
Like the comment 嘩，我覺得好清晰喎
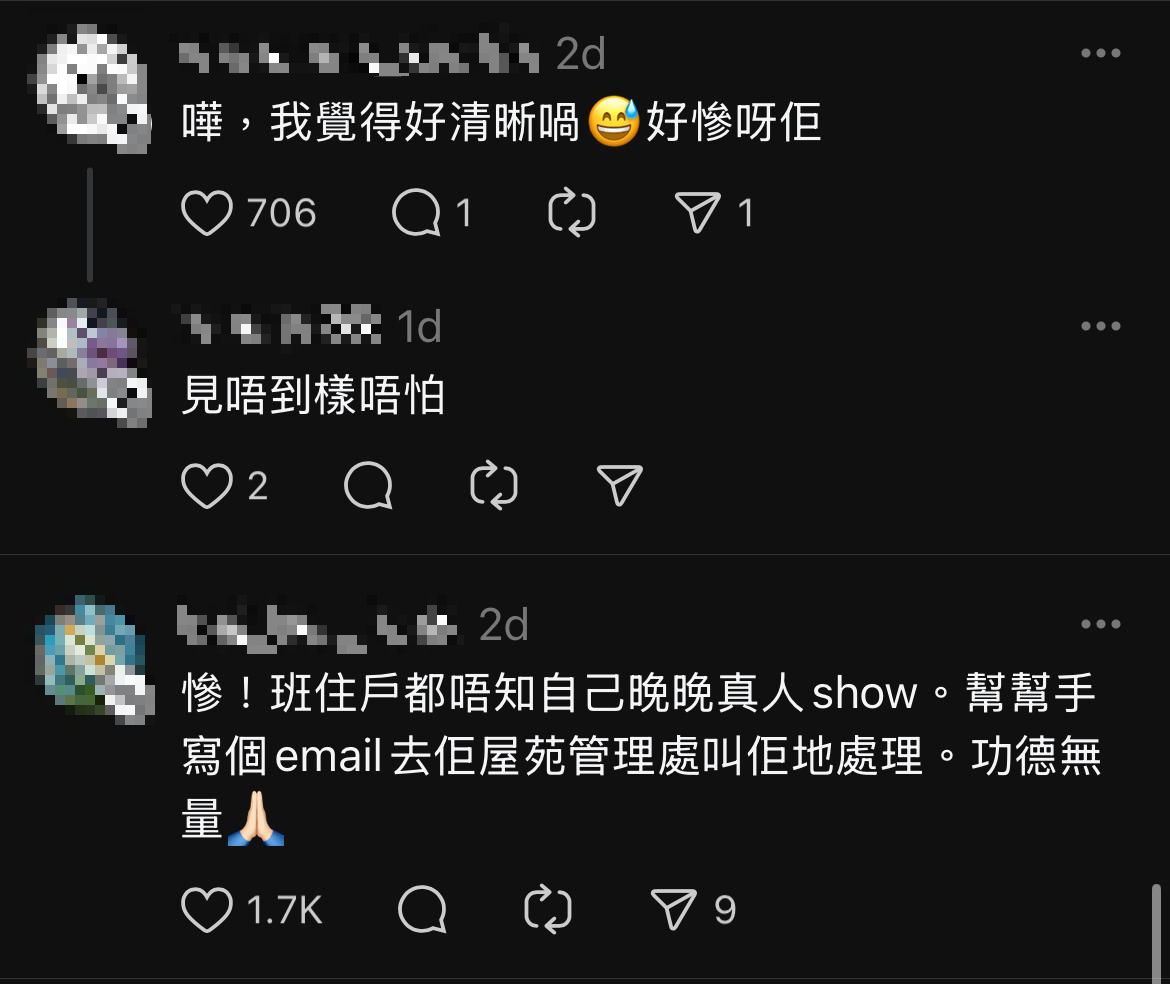(207, 213)
